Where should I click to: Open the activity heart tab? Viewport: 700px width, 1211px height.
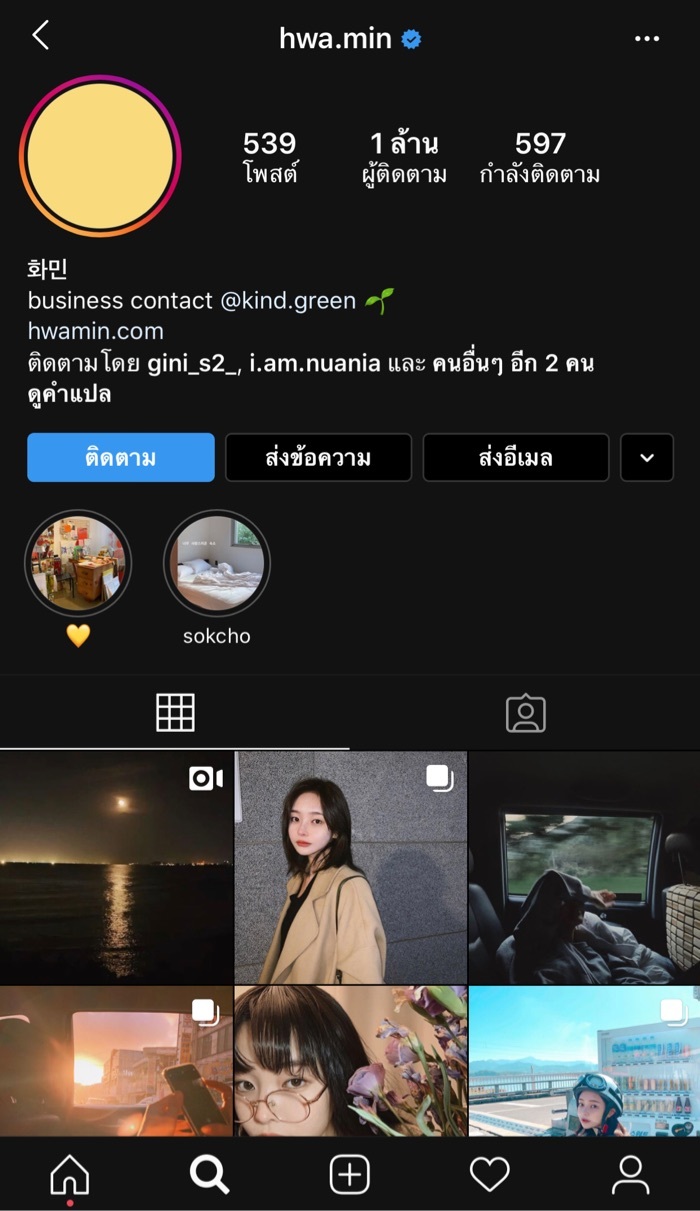[490, 1175]
